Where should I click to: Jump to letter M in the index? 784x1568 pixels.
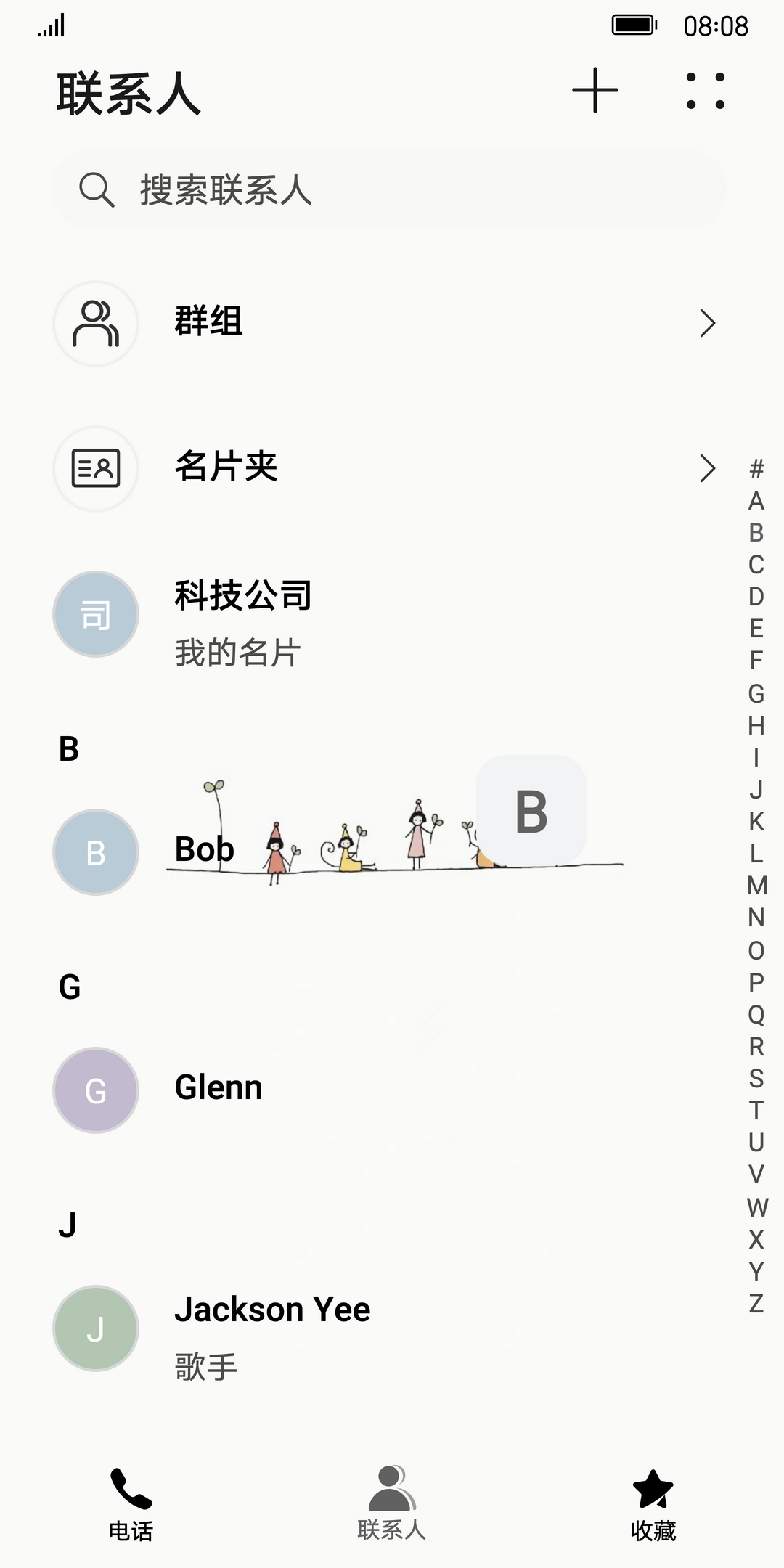pyautogui.click(x=756, y=886)
